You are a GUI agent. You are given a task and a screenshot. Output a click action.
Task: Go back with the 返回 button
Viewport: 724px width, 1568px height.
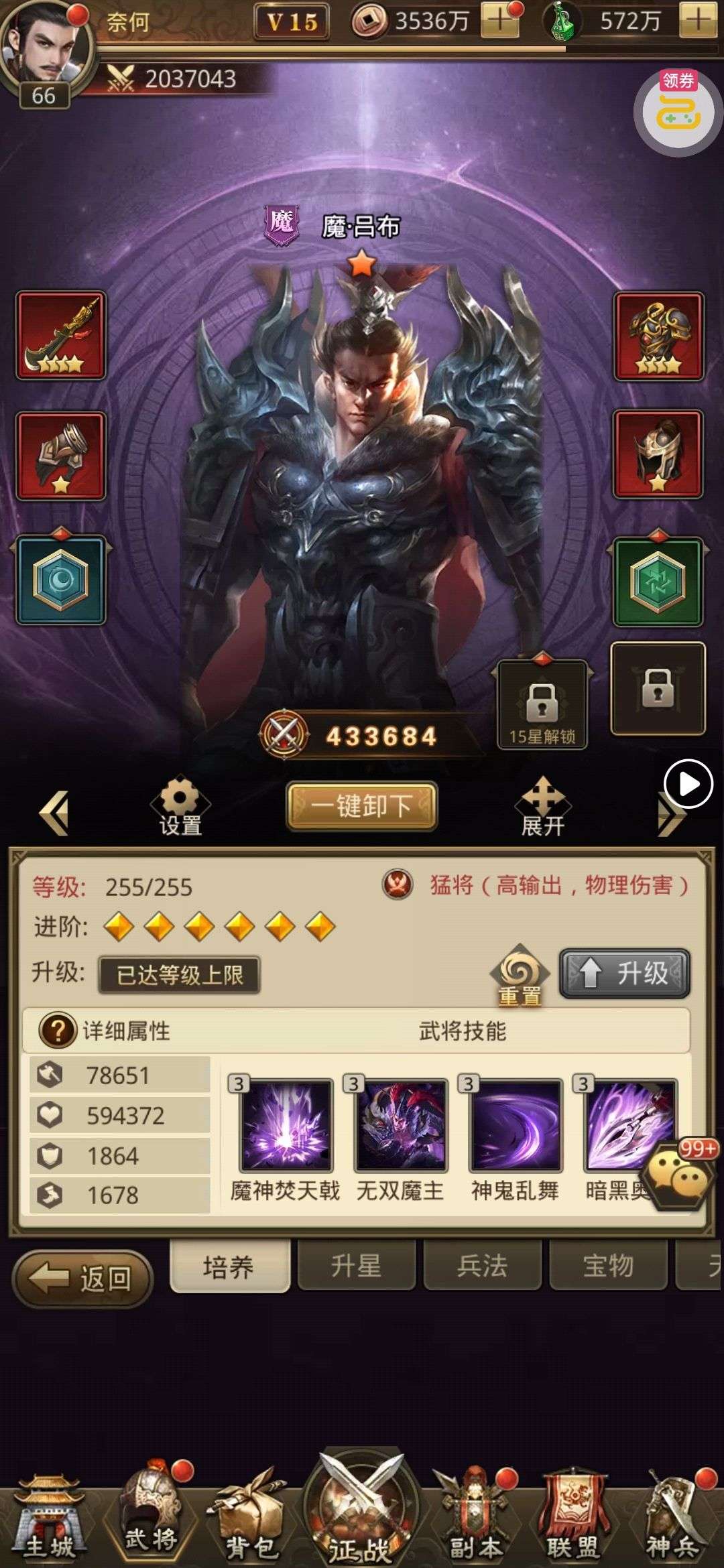(82, 1279)
